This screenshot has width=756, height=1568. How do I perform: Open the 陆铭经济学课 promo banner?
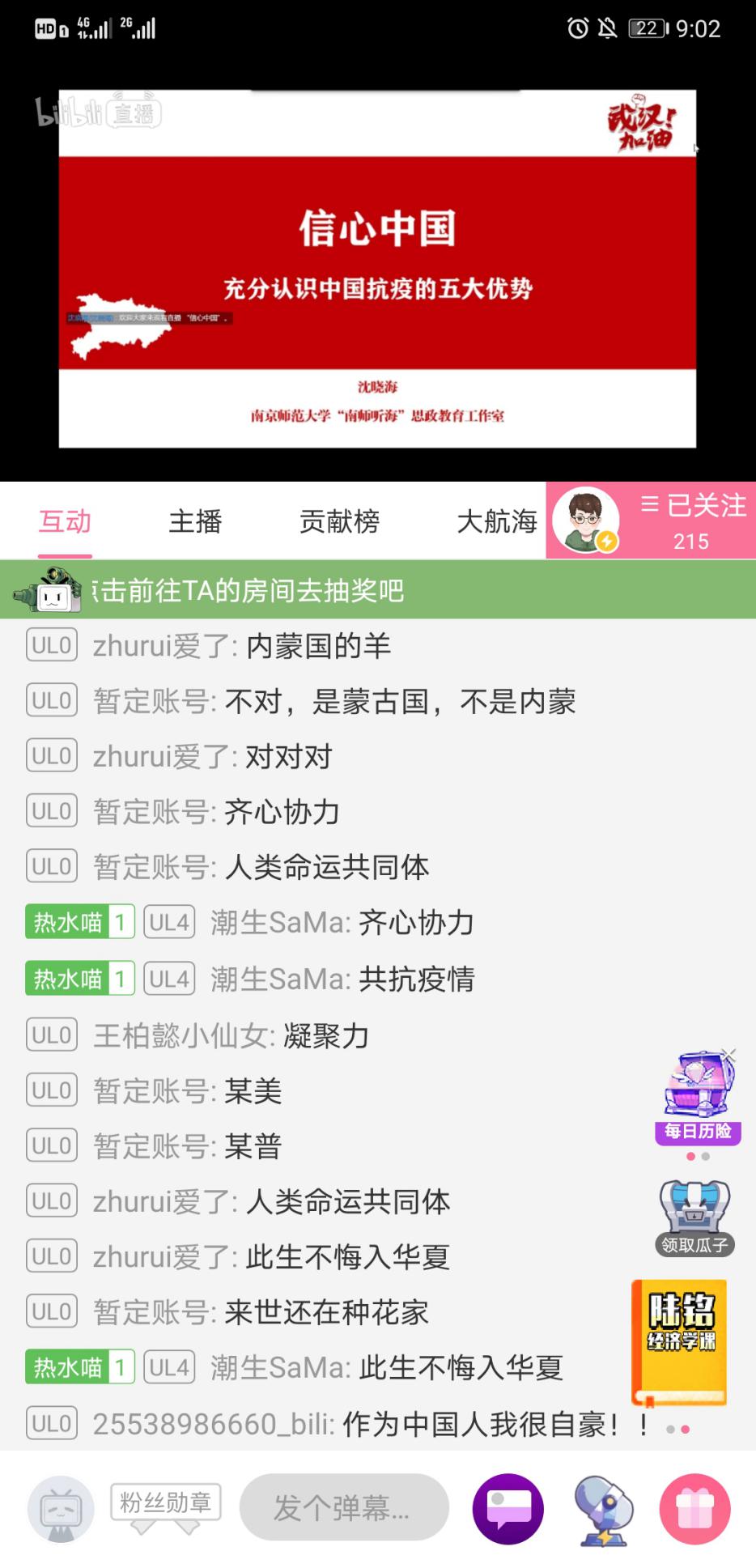tap(679, 1341)
